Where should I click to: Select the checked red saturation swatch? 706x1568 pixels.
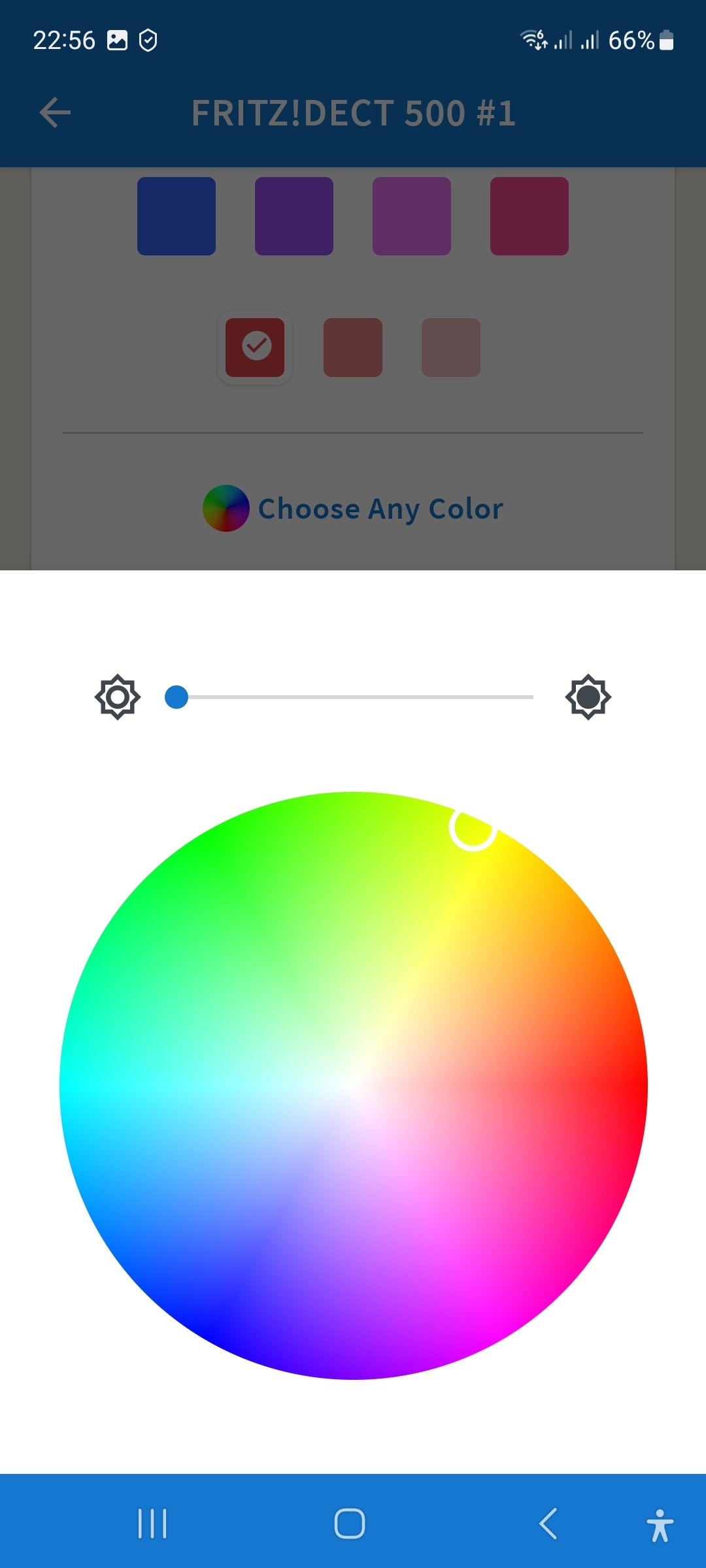(255, 348)
